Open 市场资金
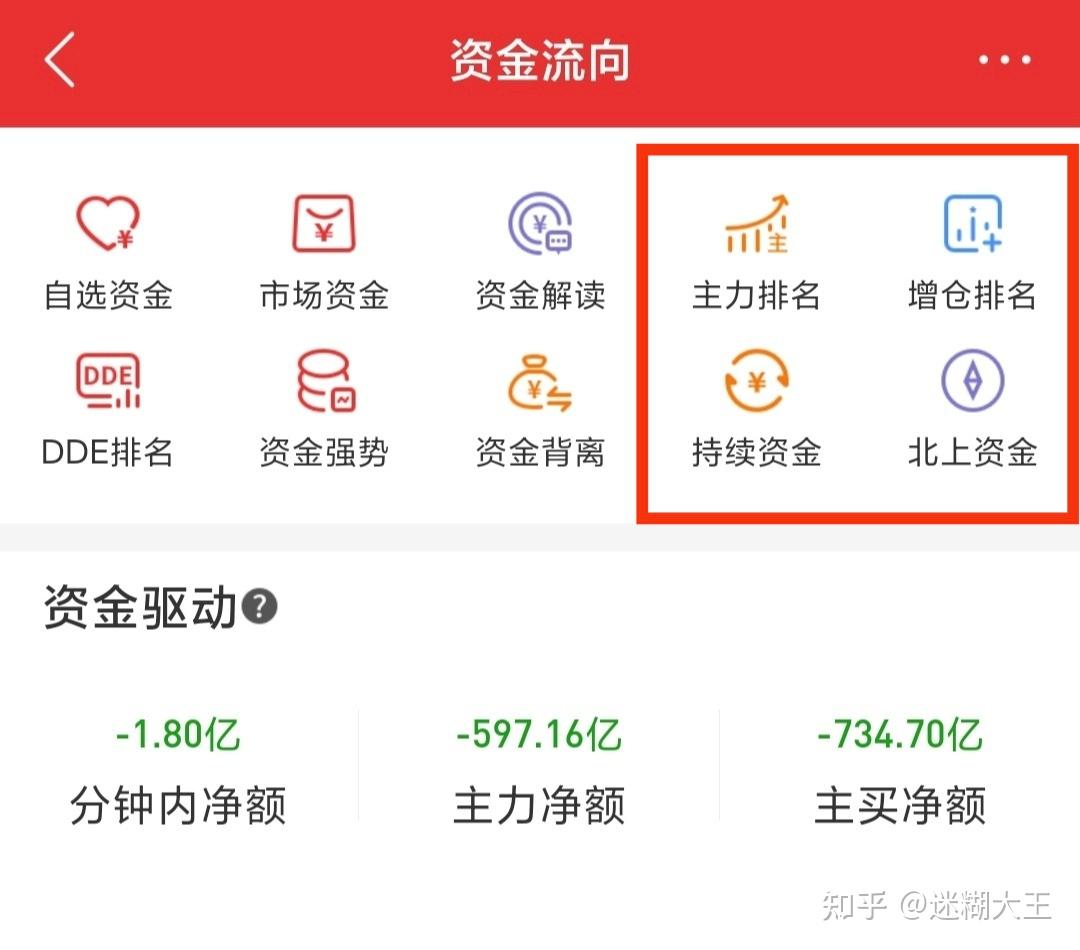Screen dimensions: 1080x950 coord(323,252)
